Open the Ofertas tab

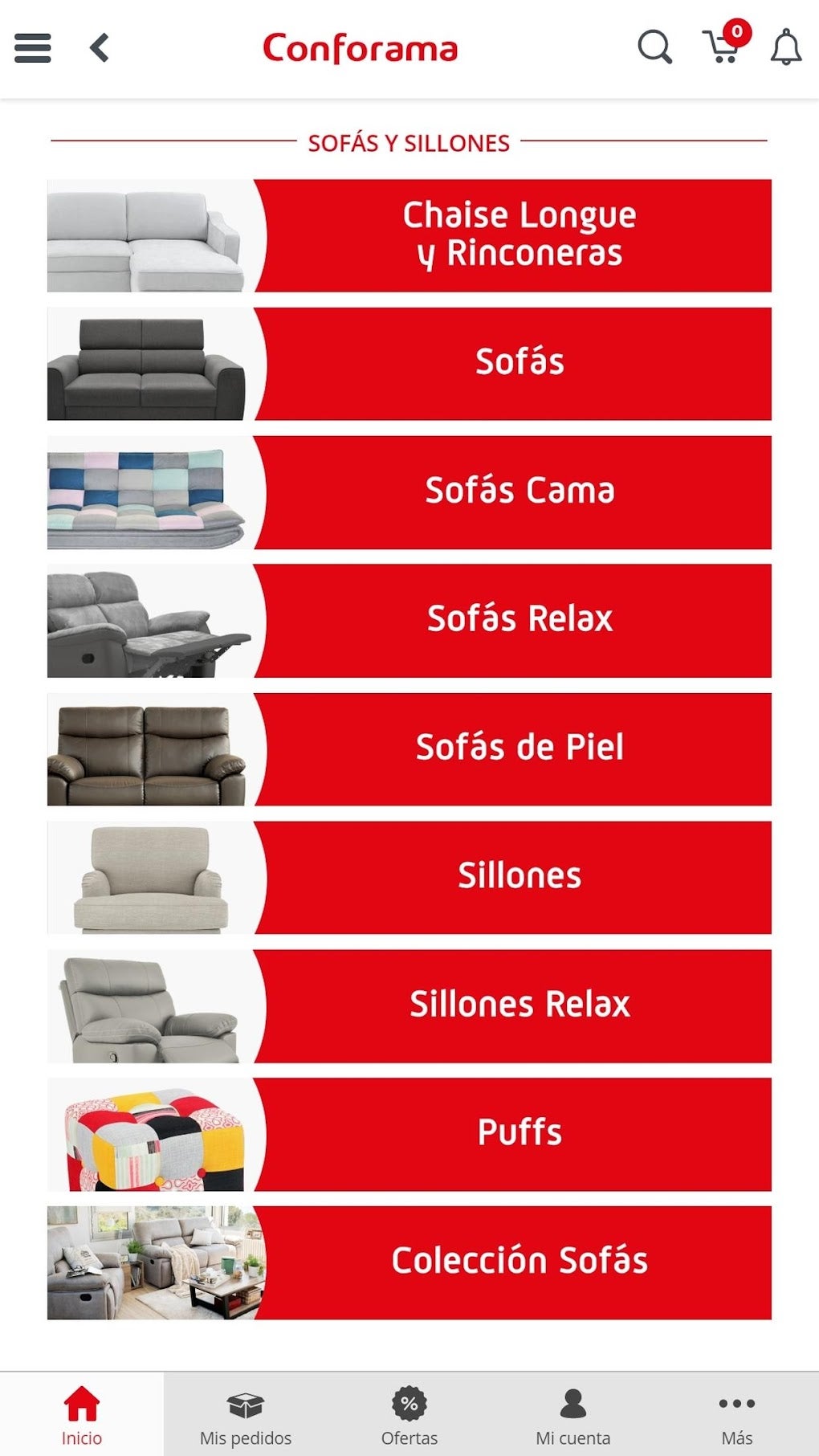click(409, 1415)
